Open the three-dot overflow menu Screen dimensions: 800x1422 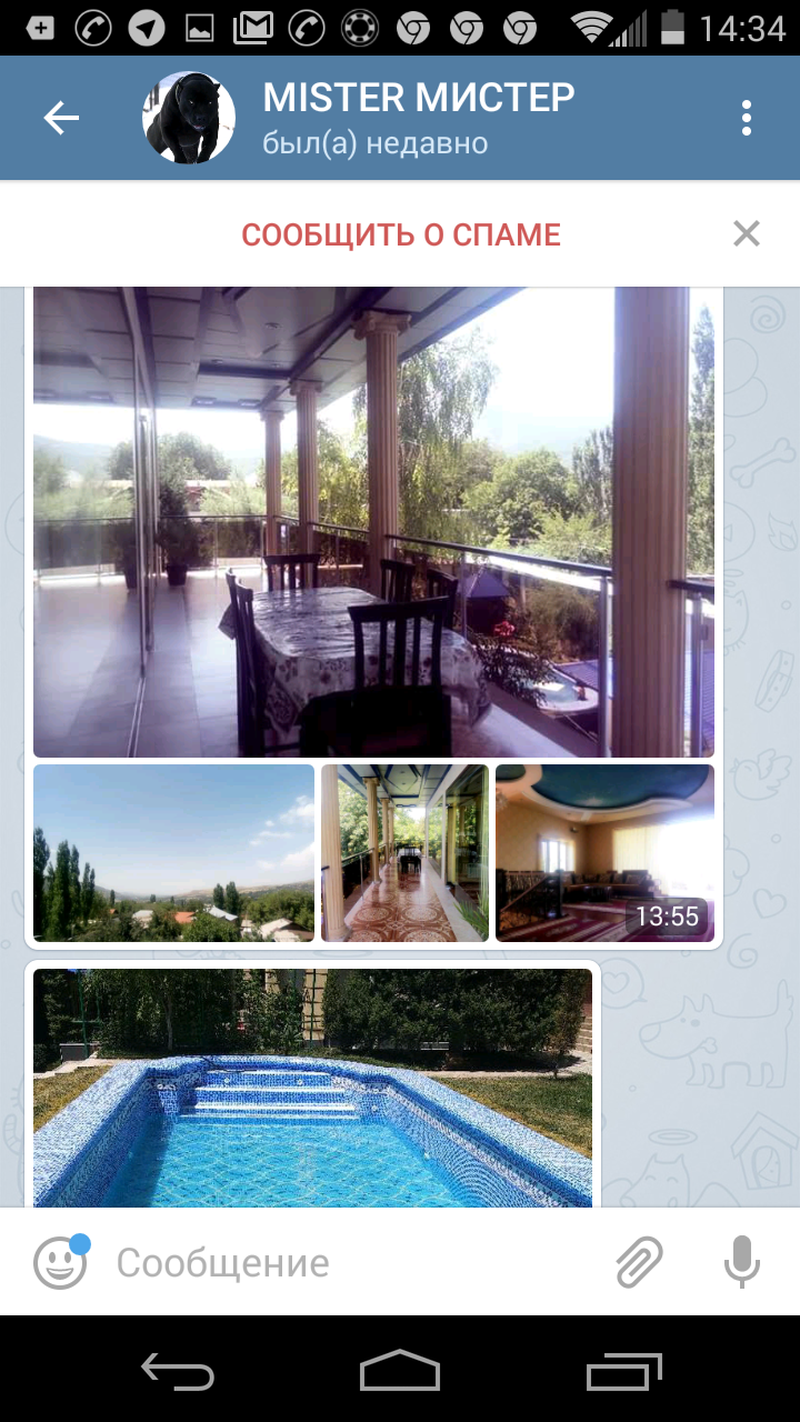pyautogui.click(x=746, y=118)
